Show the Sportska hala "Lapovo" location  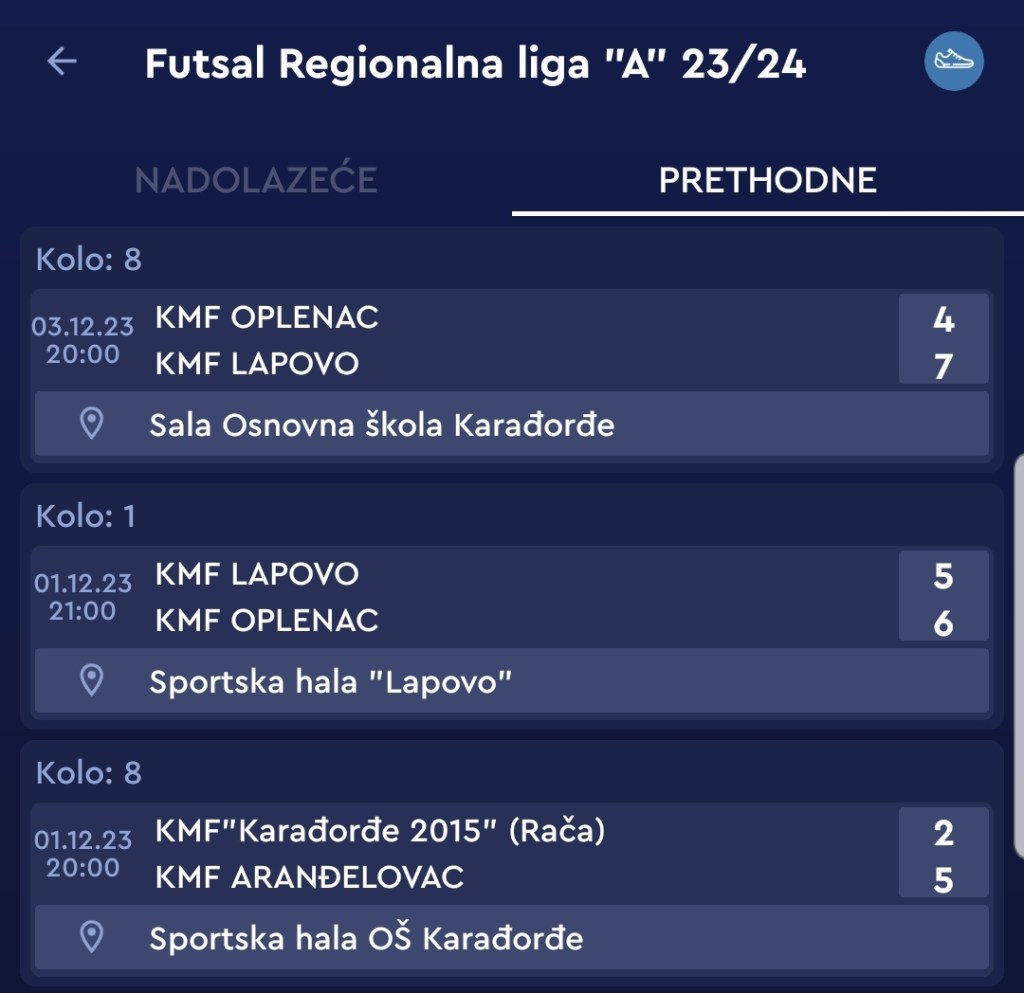pos(510,682)
